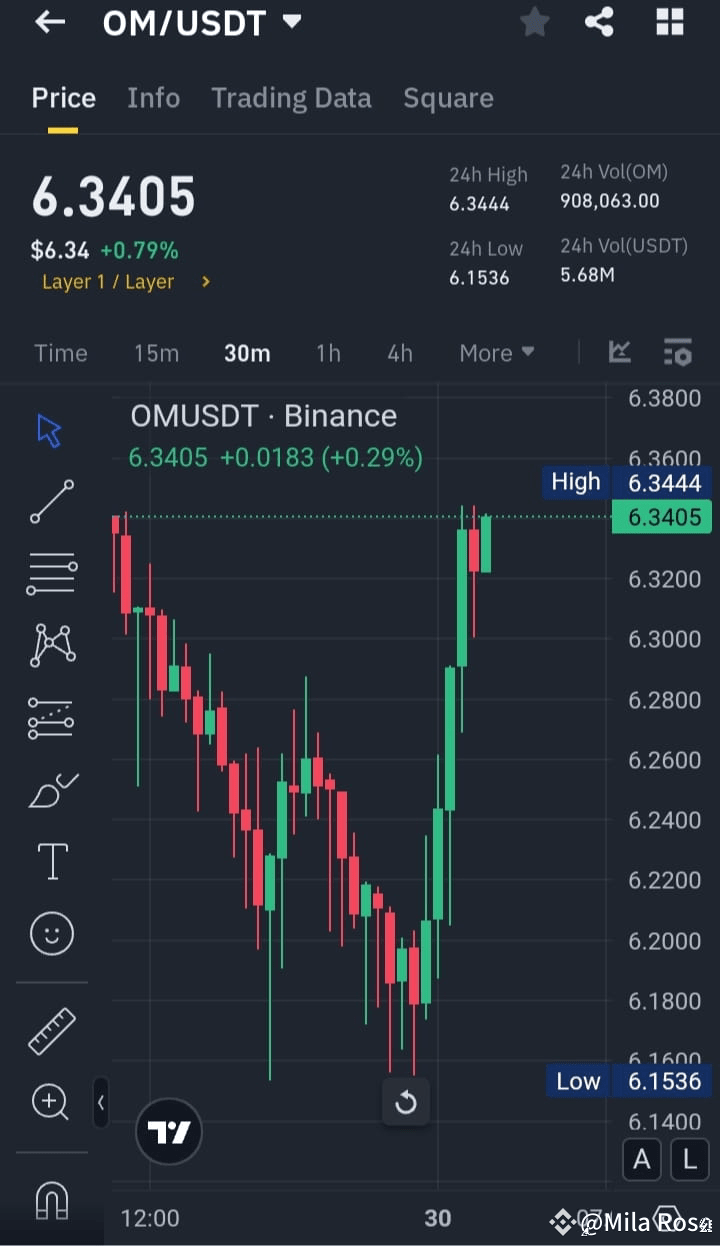Open the chart style icon beside More
The width and height of the screenshot is (720, 1246).
[x=619, y=352]
